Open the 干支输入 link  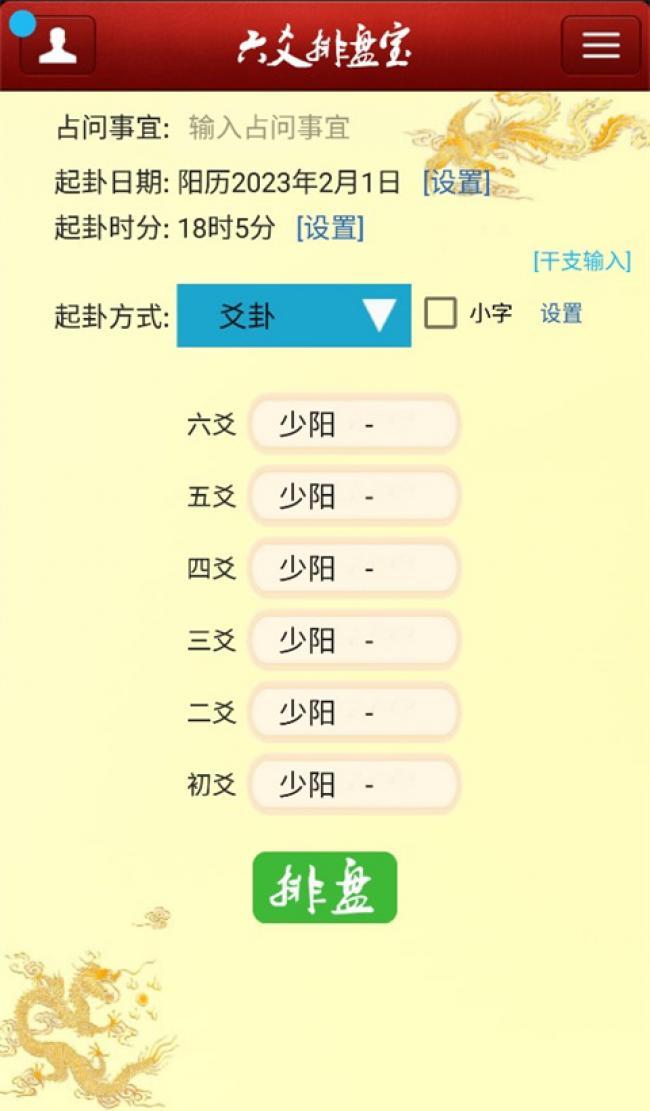pos(582,261)
